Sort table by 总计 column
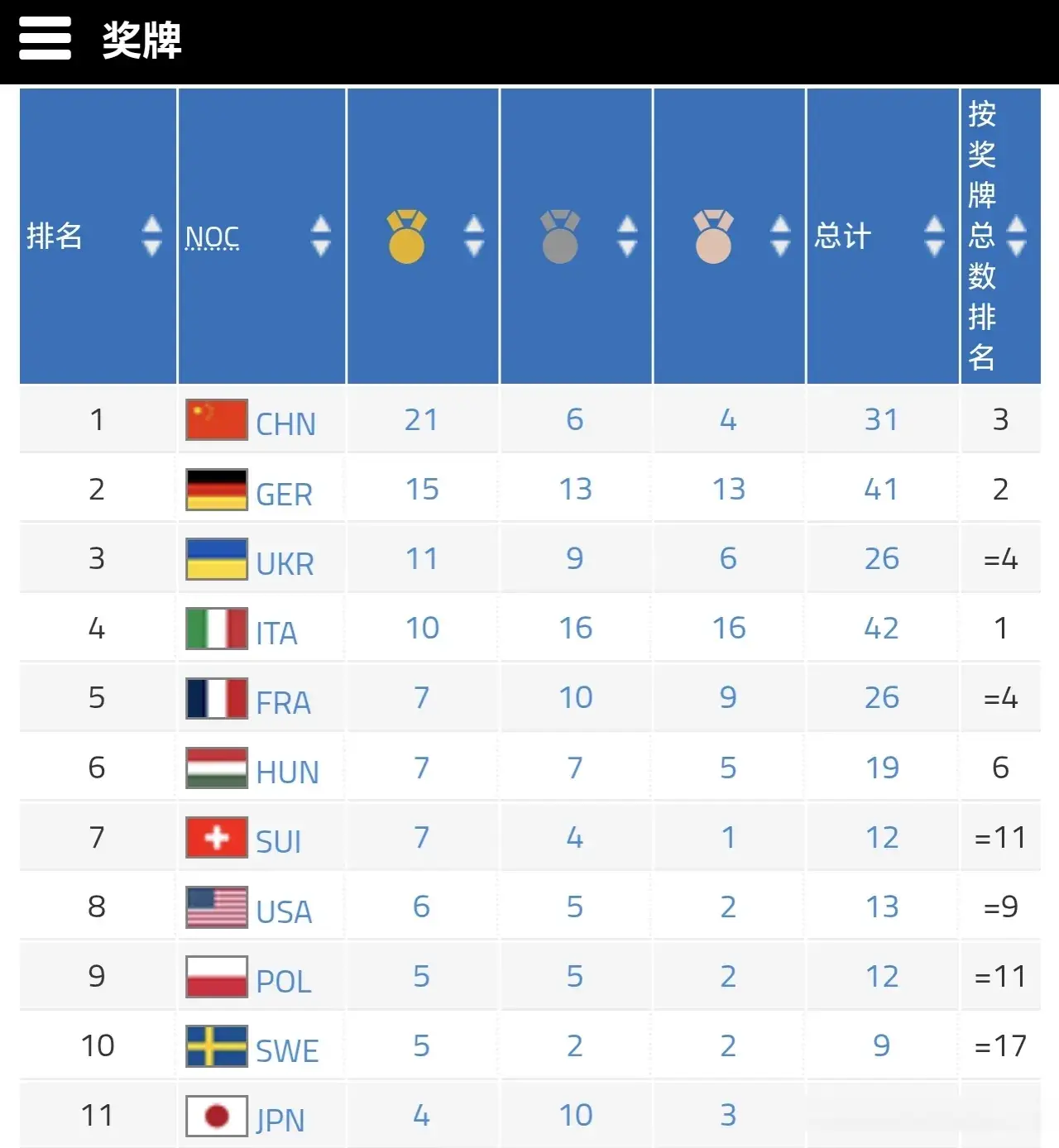This screenshot has height=1148, width=1059. [934, 236]
